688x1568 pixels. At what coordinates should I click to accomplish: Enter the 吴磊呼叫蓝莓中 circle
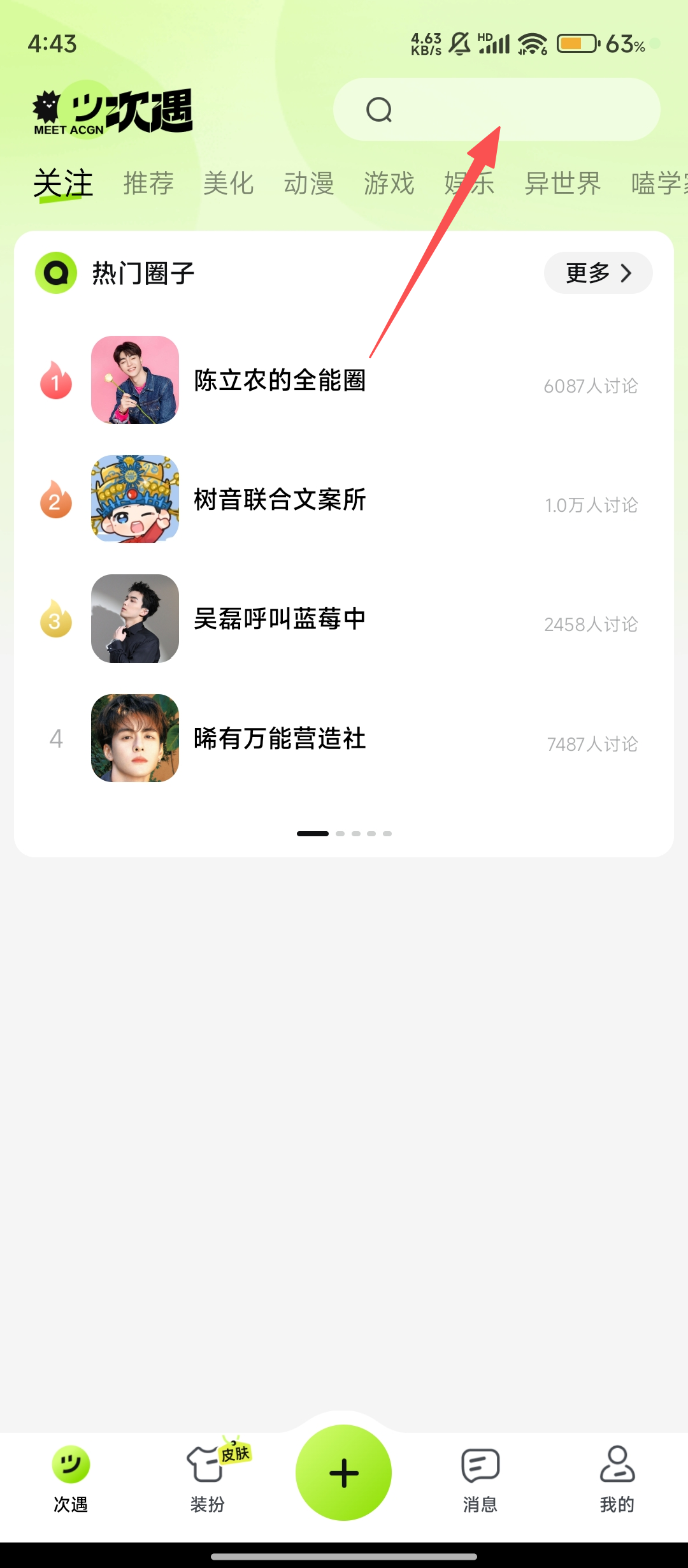pos(280,619)
